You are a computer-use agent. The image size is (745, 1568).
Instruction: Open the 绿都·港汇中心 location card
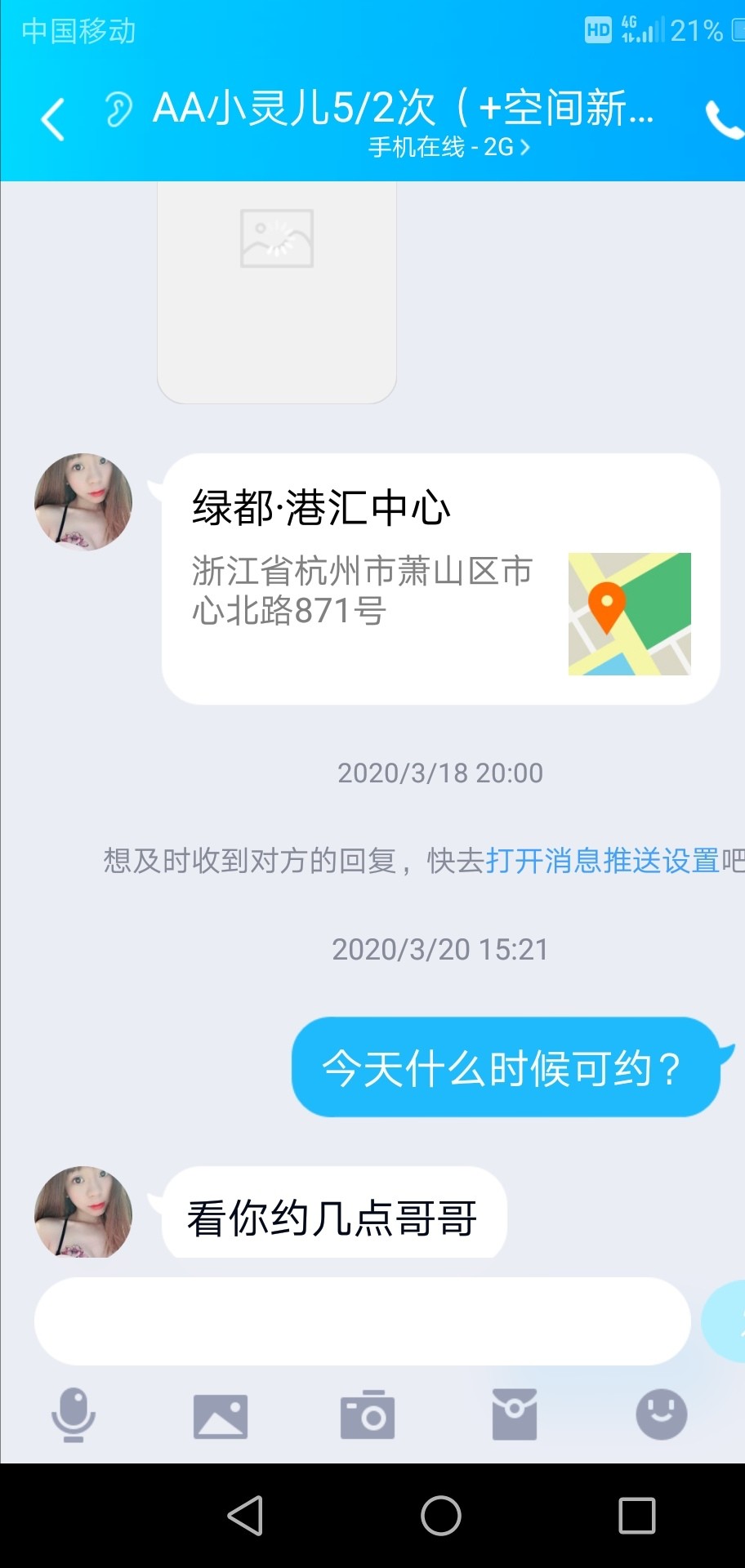440,578
